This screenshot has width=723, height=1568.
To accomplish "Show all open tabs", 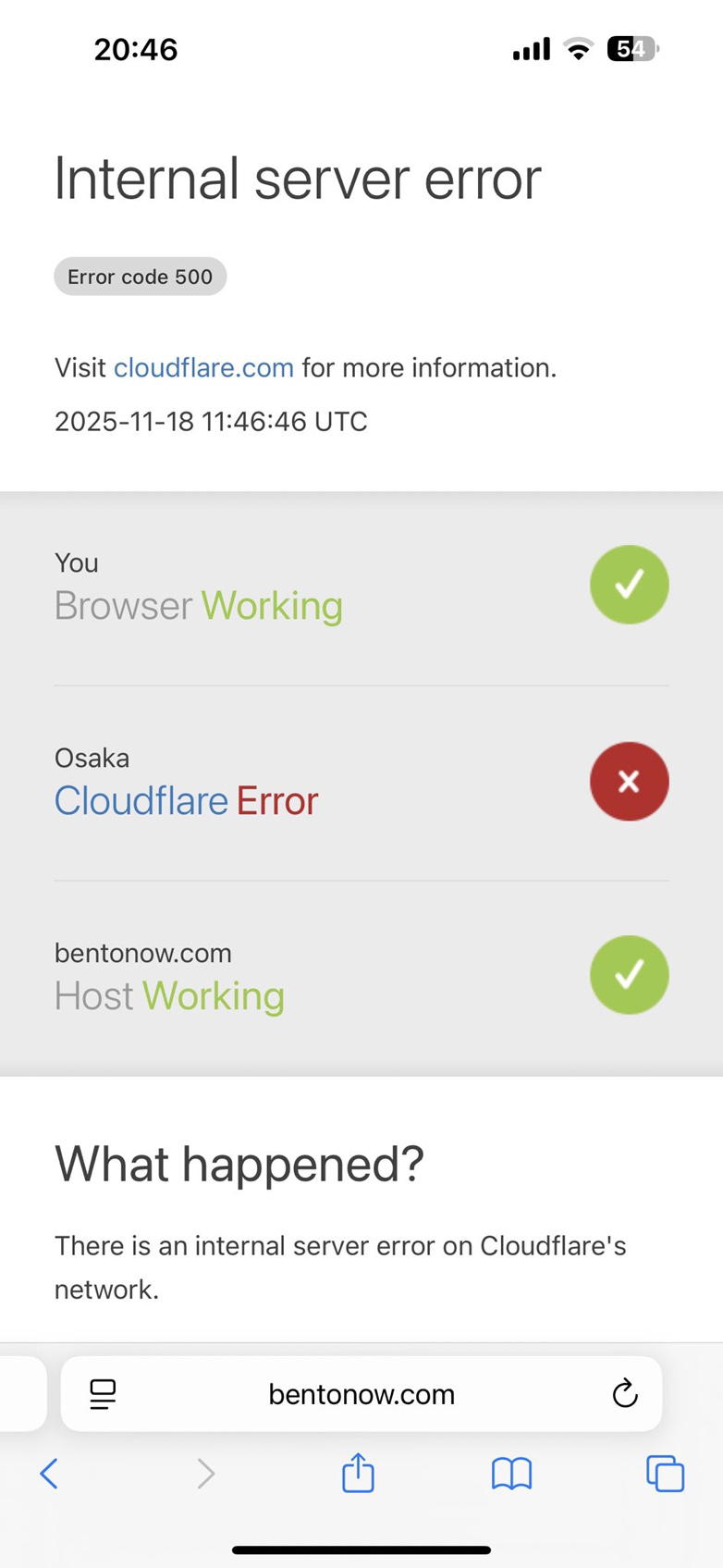I will (665, 1474).
